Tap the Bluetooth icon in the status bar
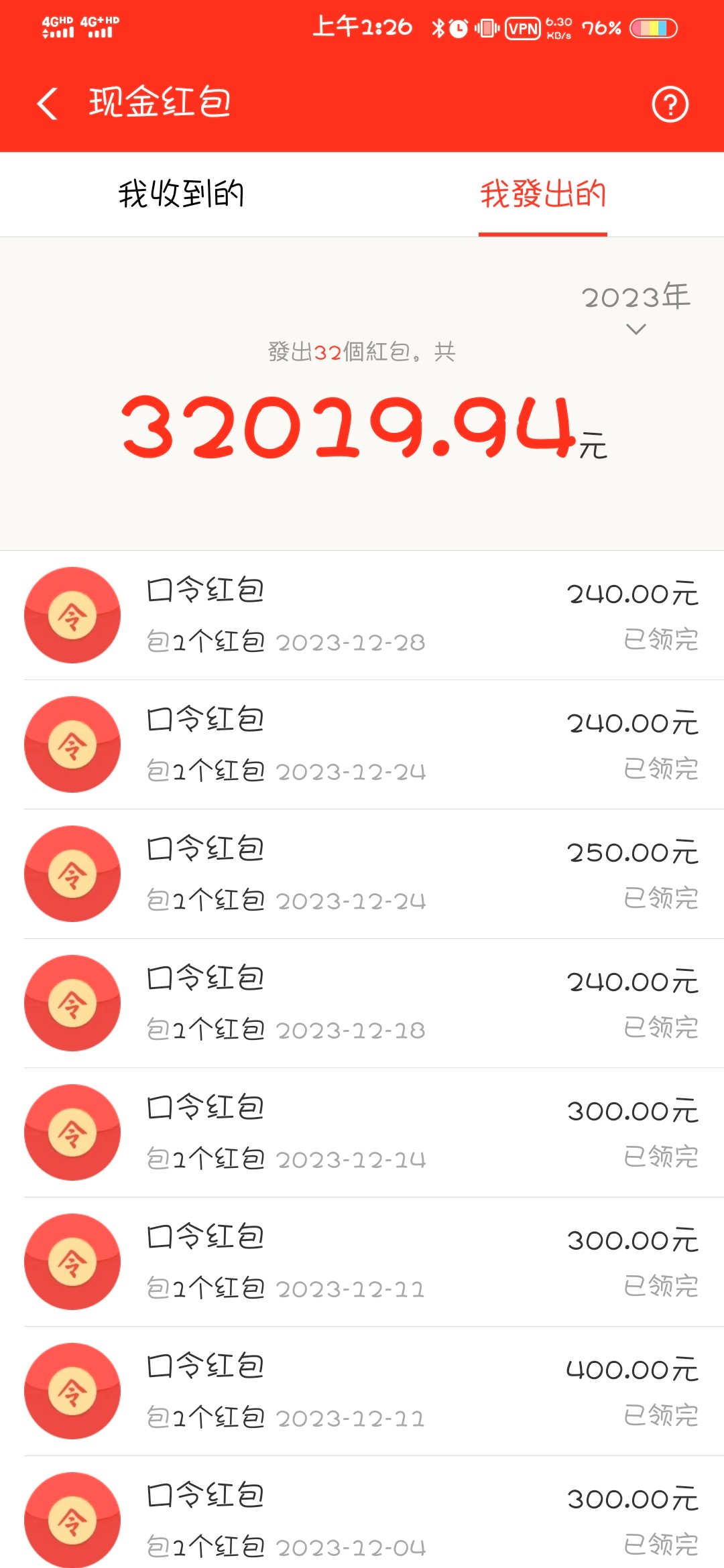Screen dimensions: 724x1568 pos(439,28)
